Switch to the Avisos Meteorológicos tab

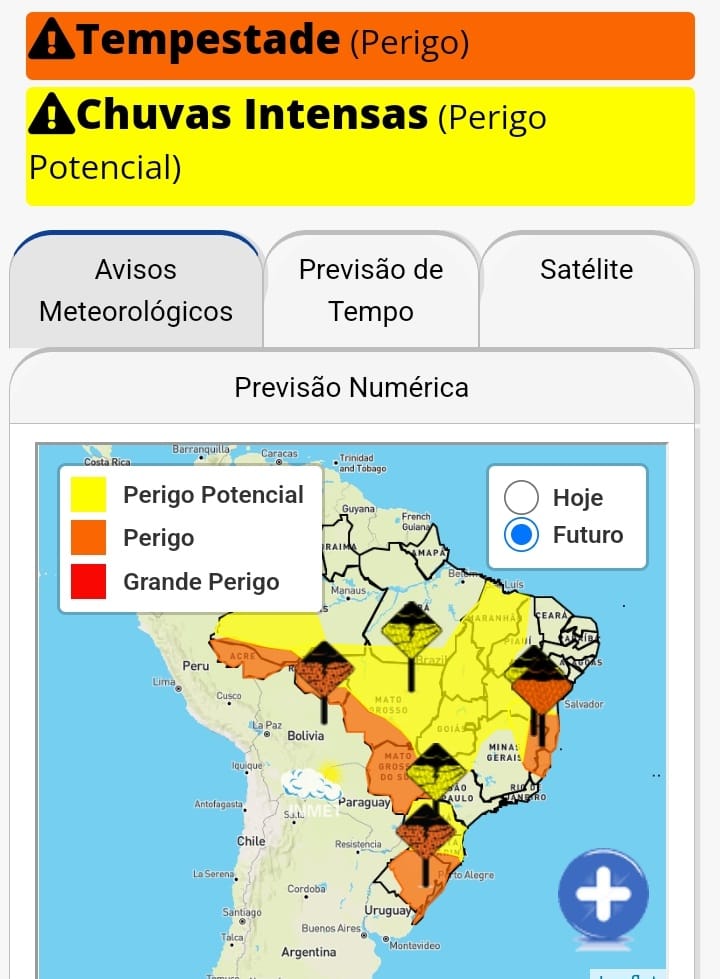point(136,290)
